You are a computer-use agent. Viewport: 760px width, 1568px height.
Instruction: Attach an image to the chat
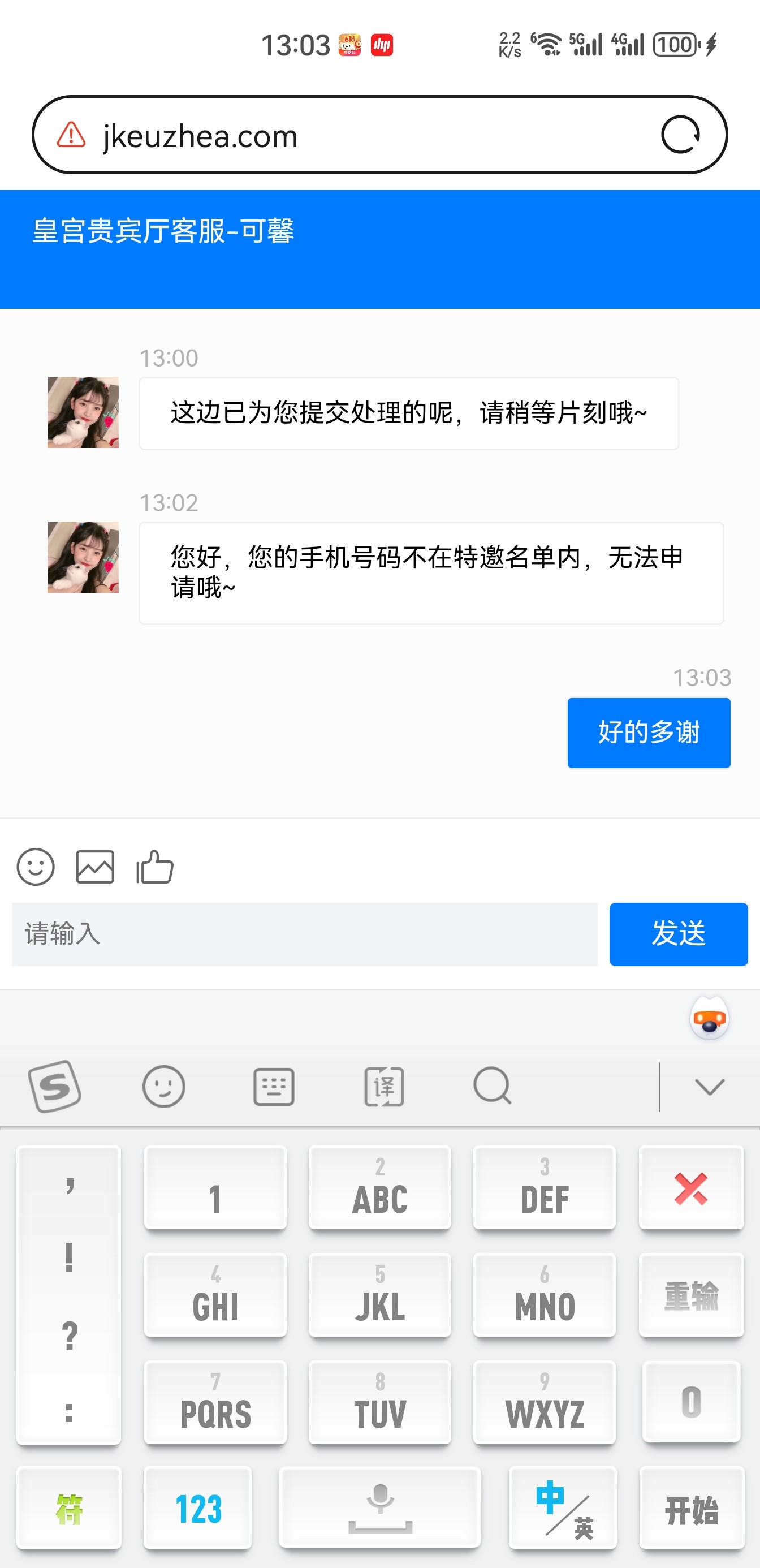(95, 866)
